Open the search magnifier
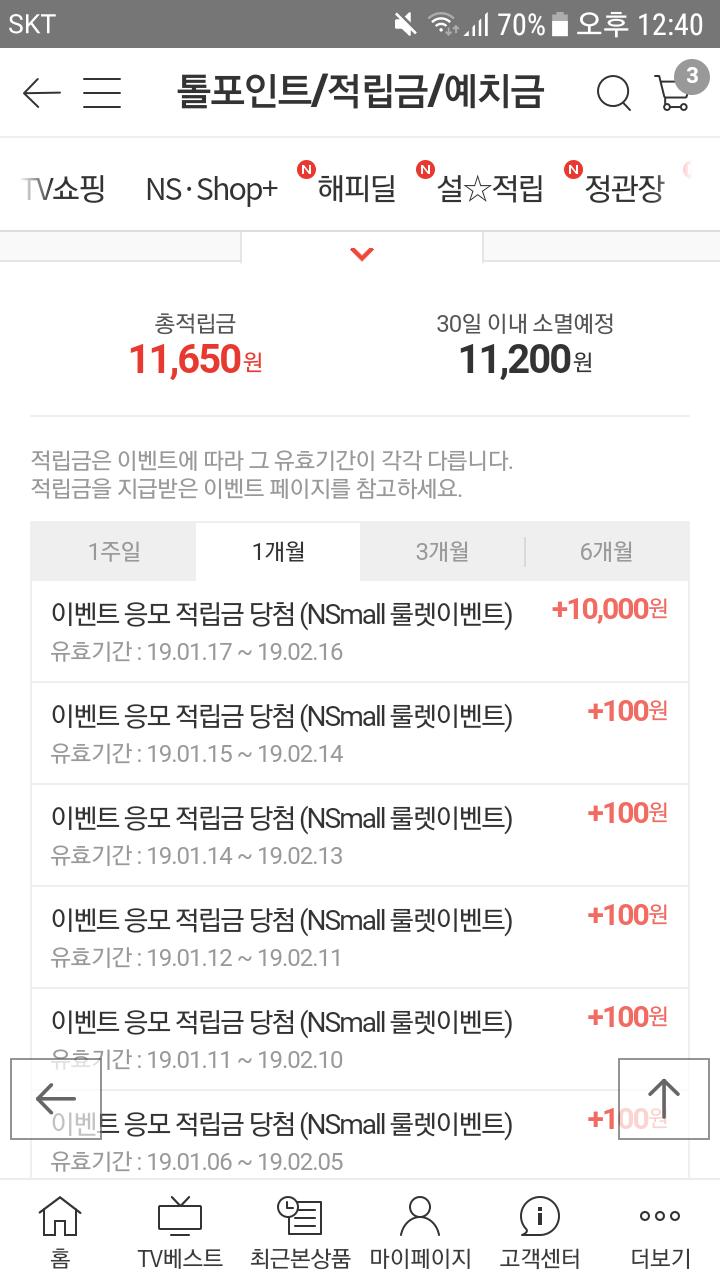The width and height of the screenshot is (720, 1280). click(x=613, y=93)
